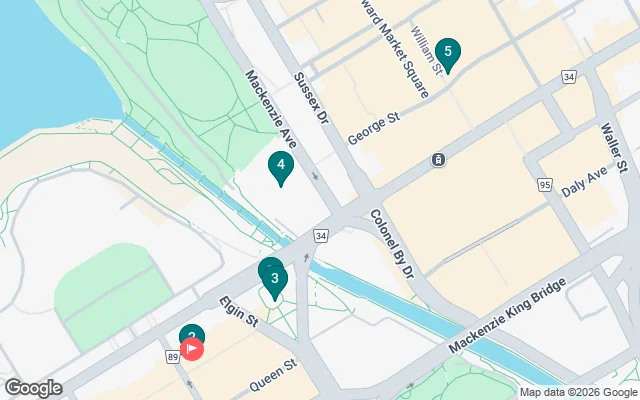Open map pin number 3

275,280
